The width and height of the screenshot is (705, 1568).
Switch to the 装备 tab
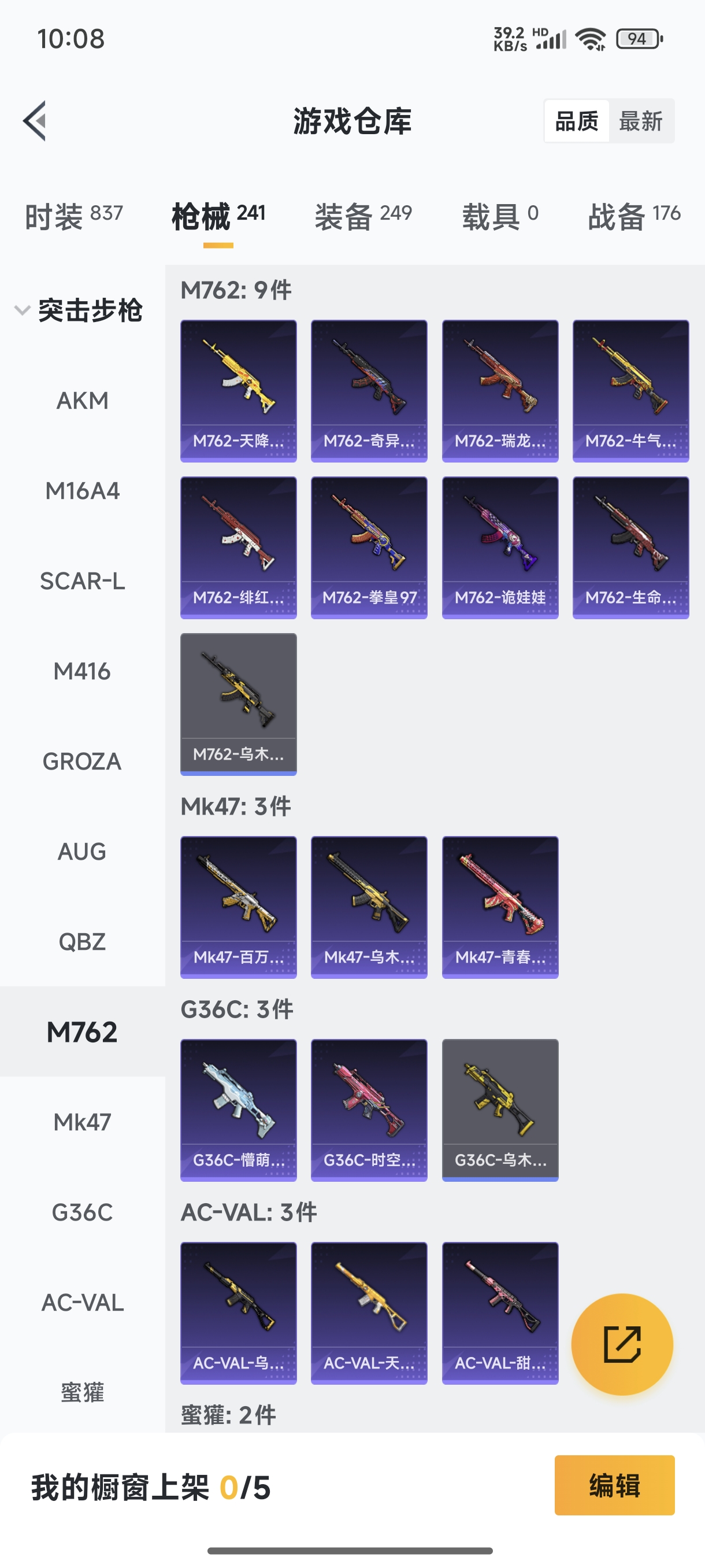click(363, 216)
